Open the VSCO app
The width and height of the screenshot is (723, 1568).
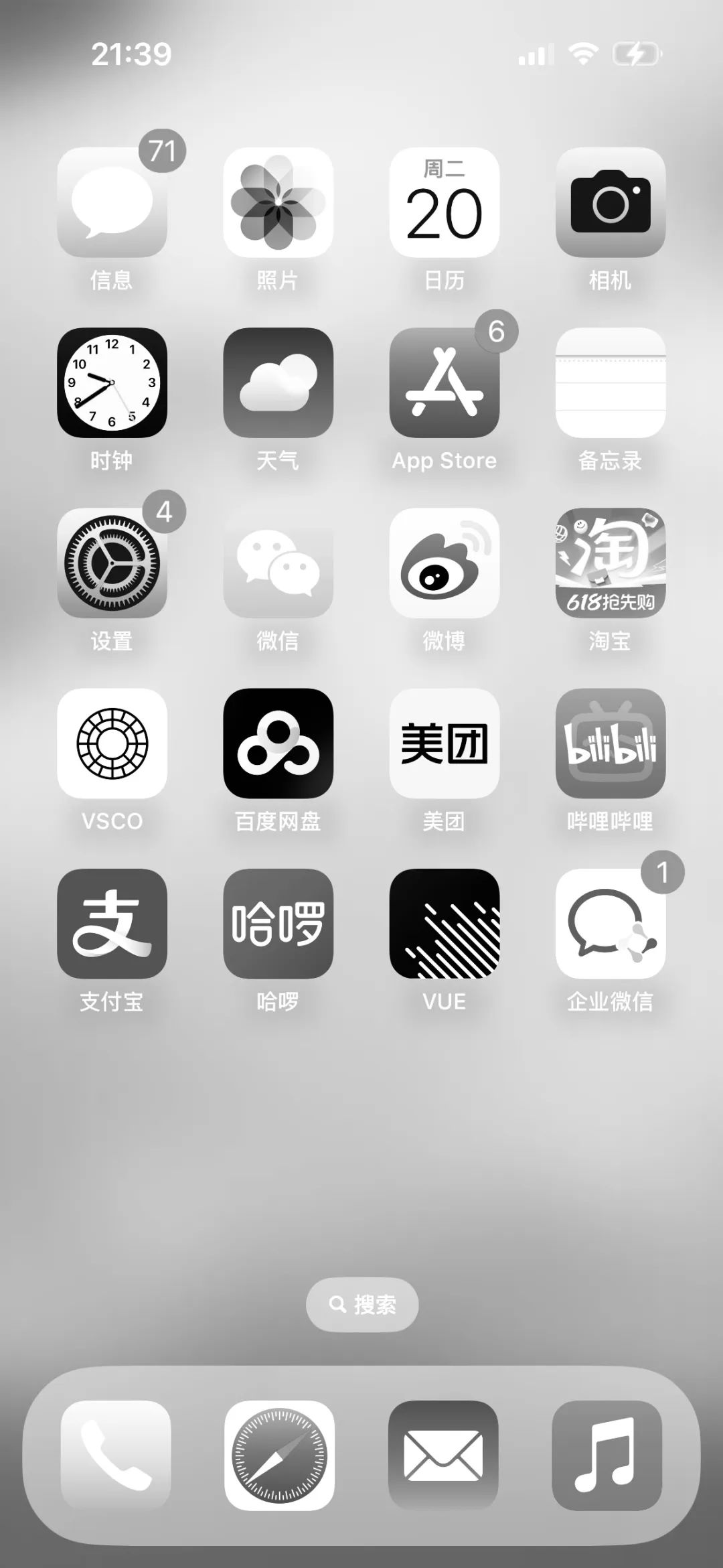(112, 743)
